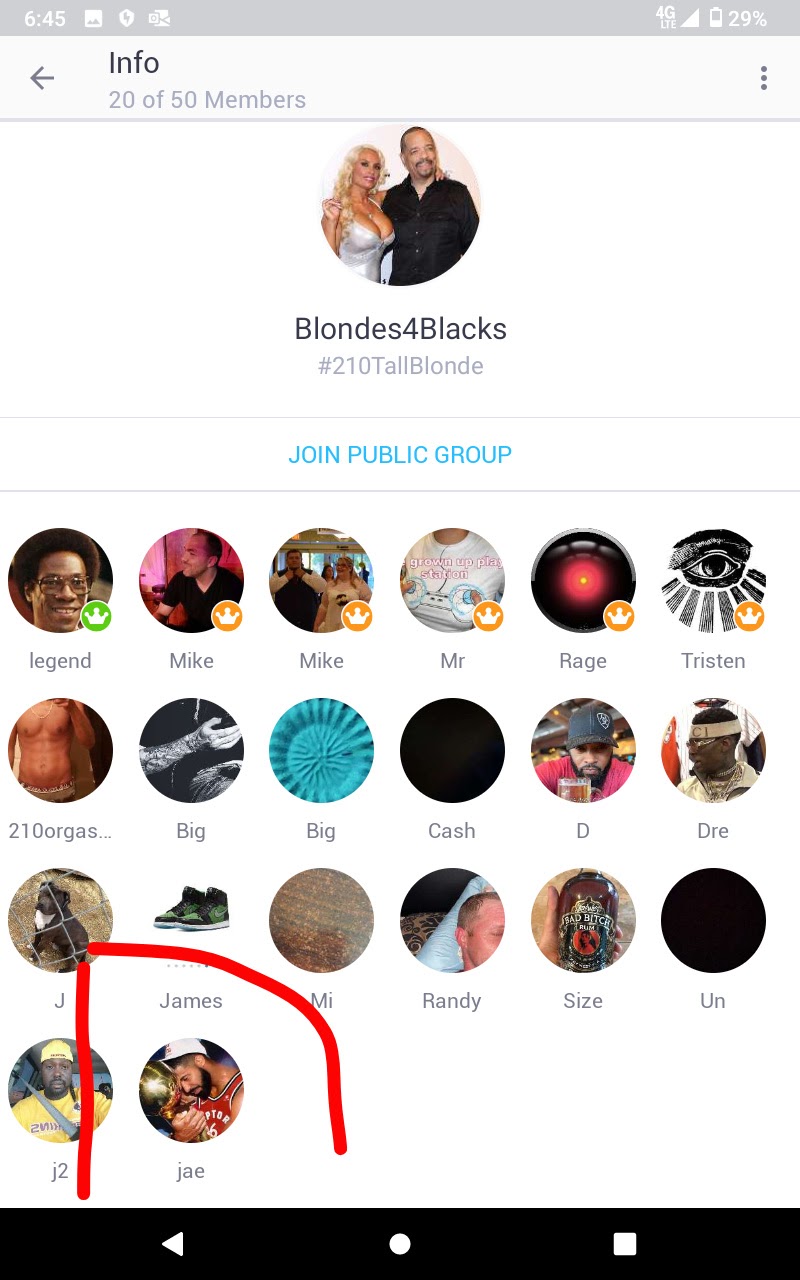This screenshot has width=800, height=1280.
Task: Open member j2's profile
Action: (60, 1091)
